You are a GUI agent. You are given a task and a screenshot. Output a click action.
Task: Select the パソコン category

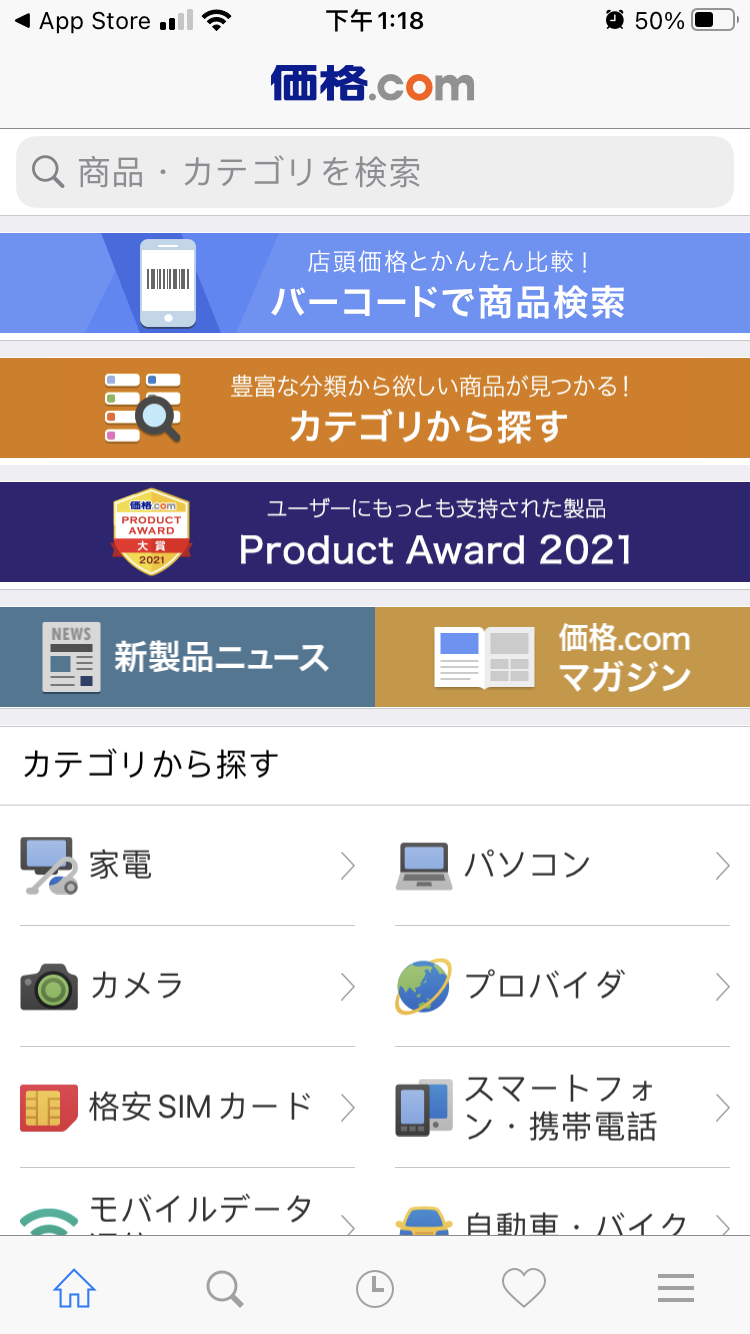click(563, 866)
